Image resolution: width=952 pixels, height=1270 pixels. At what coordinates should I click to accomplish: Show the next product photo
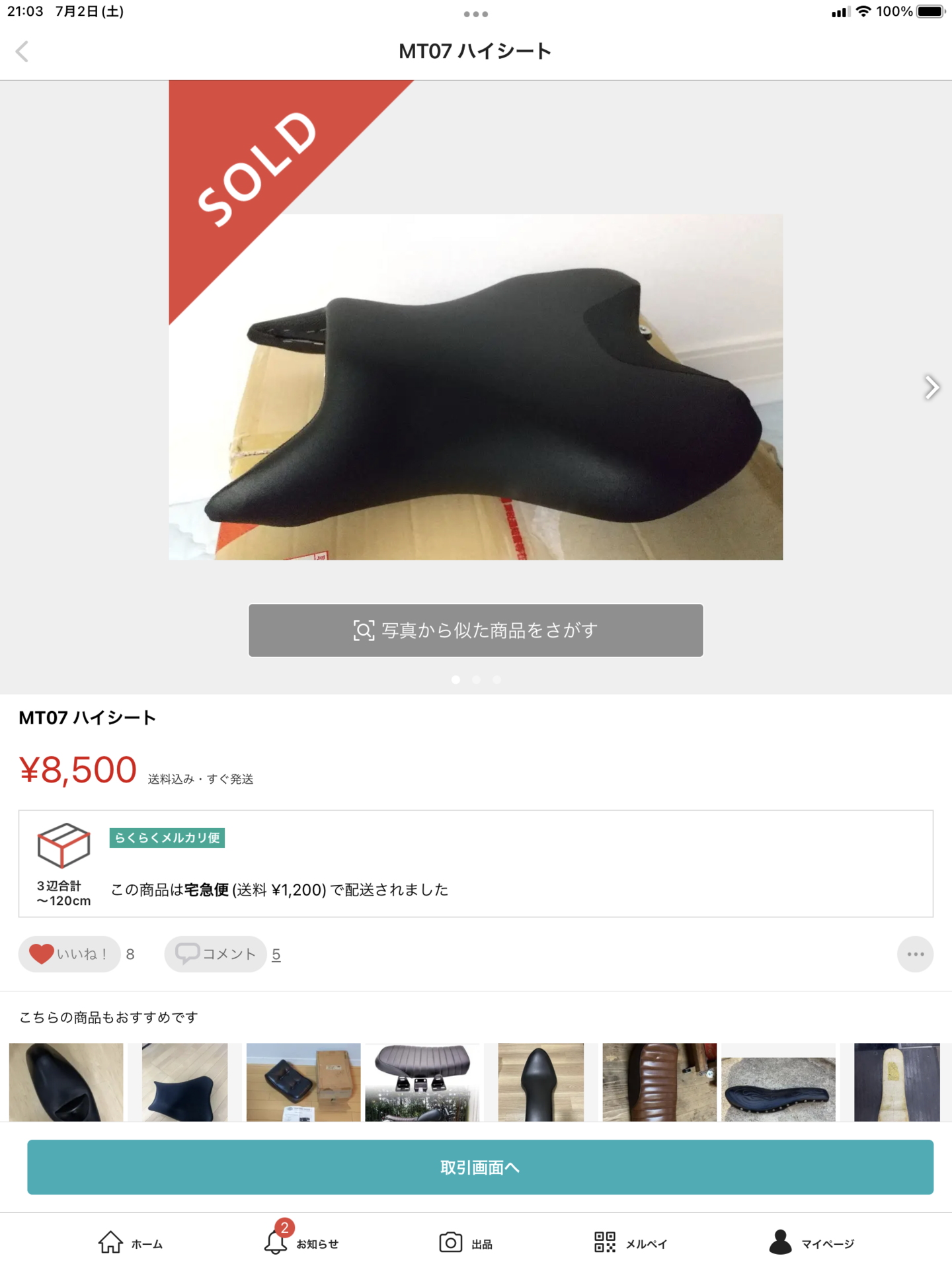click(x=931, y=388)
